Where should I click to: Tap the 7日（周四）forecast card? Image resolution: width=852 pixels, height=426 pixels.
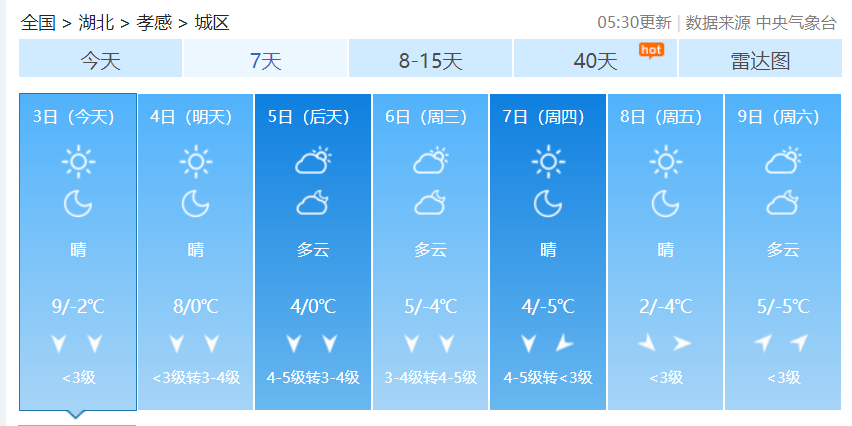pos(548,250)
